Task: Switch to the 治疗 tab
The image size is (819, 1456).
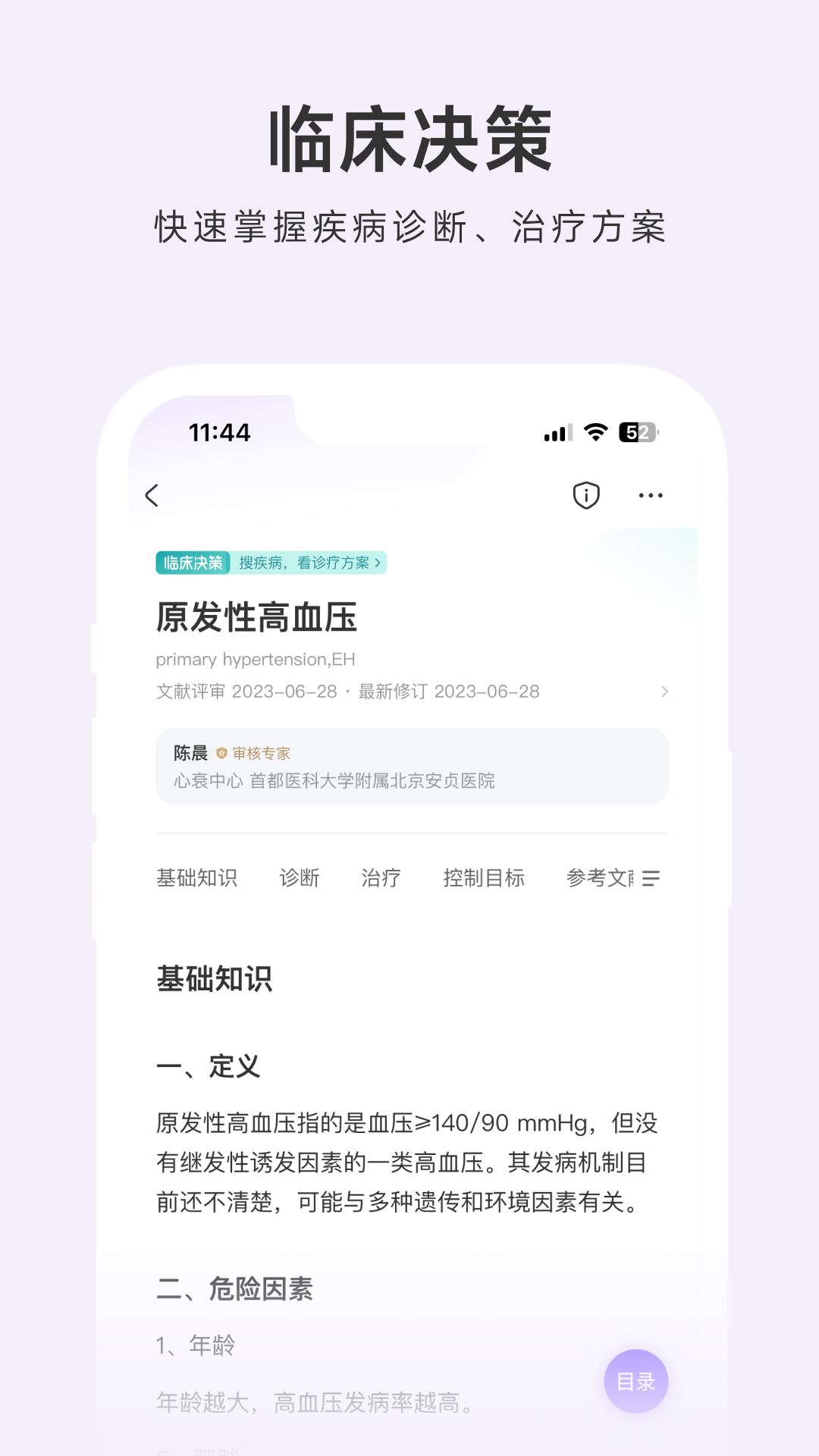Action: 381,877
